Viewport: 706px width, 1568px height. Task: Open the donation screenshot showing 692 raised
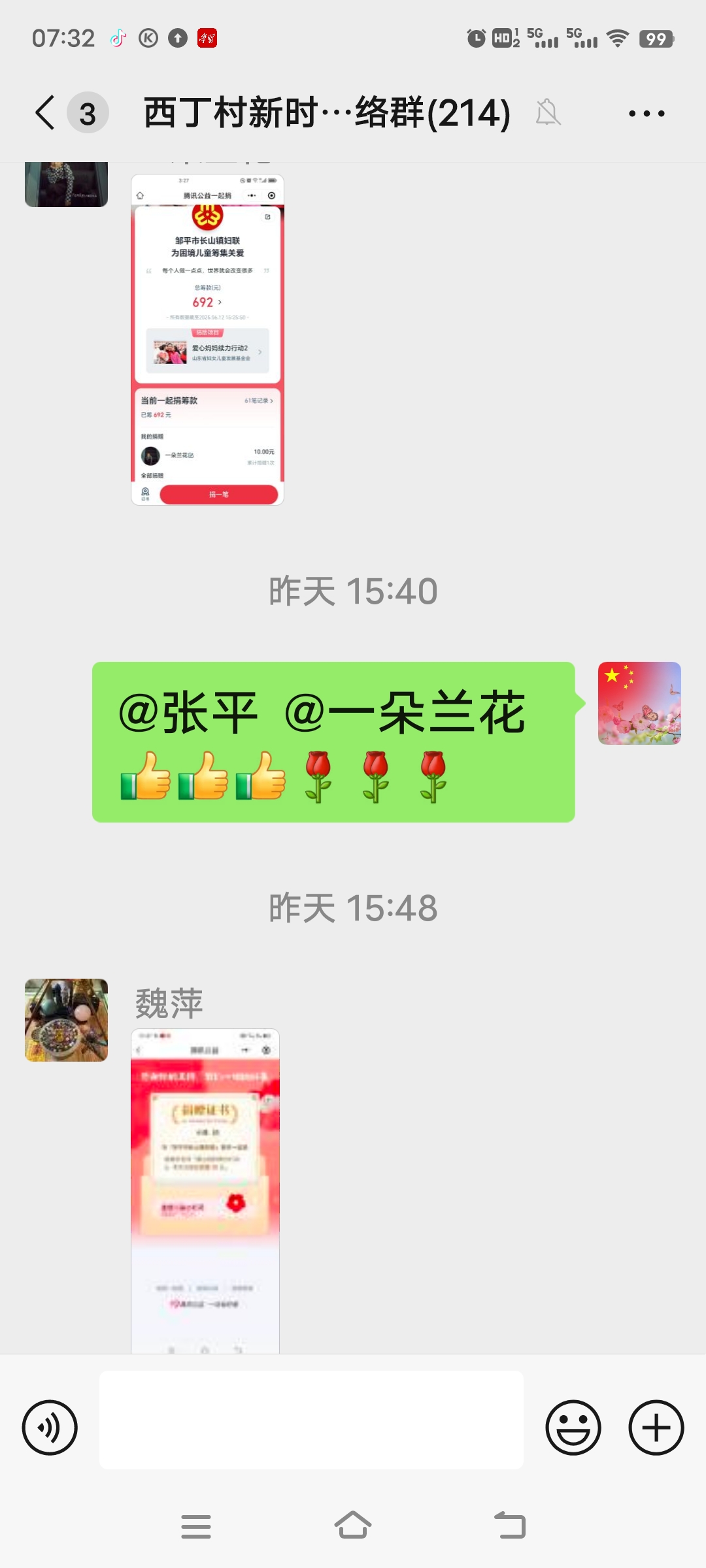(207, 340)
